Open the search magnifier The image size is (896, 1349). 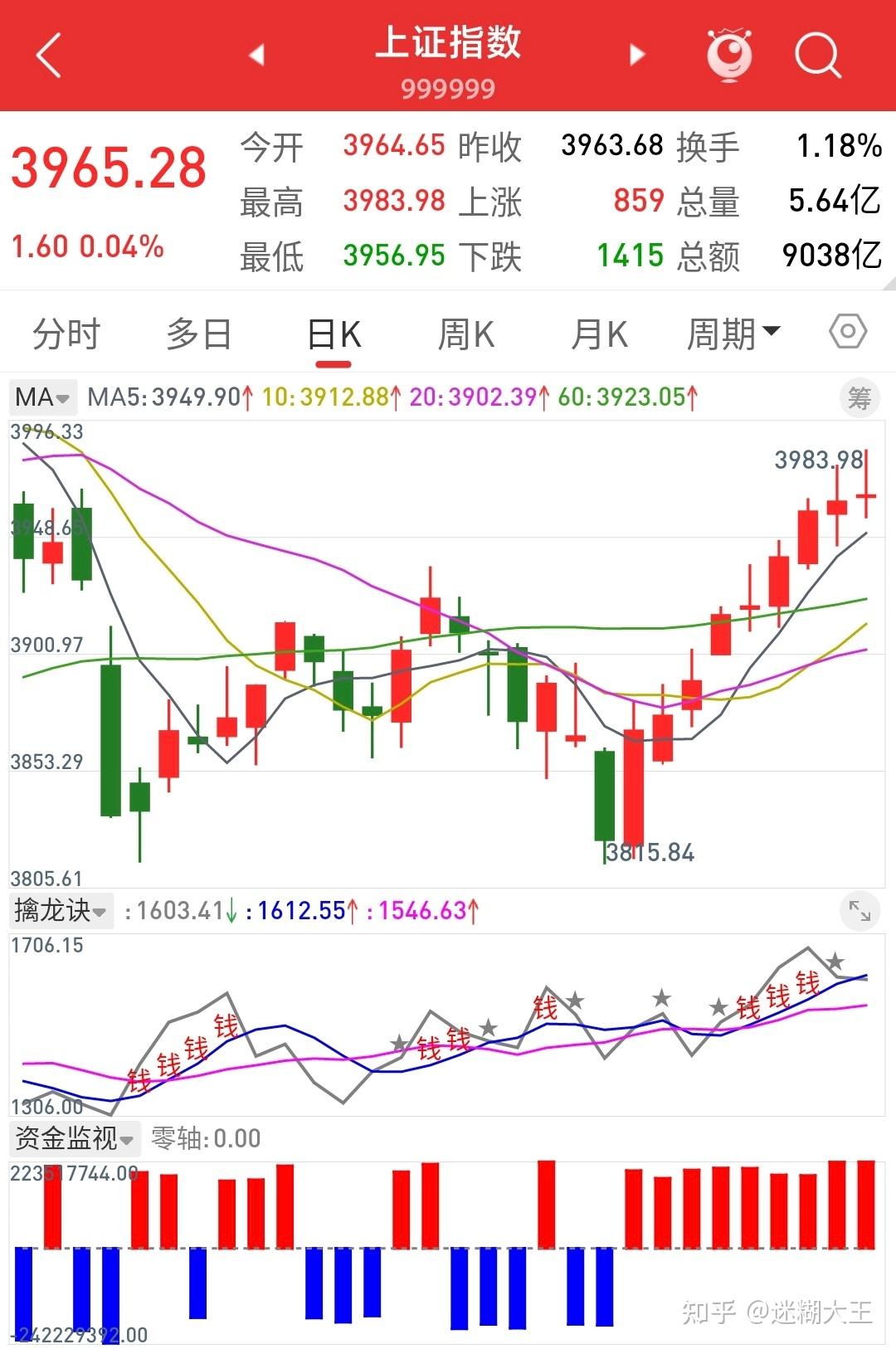point(817,56)
